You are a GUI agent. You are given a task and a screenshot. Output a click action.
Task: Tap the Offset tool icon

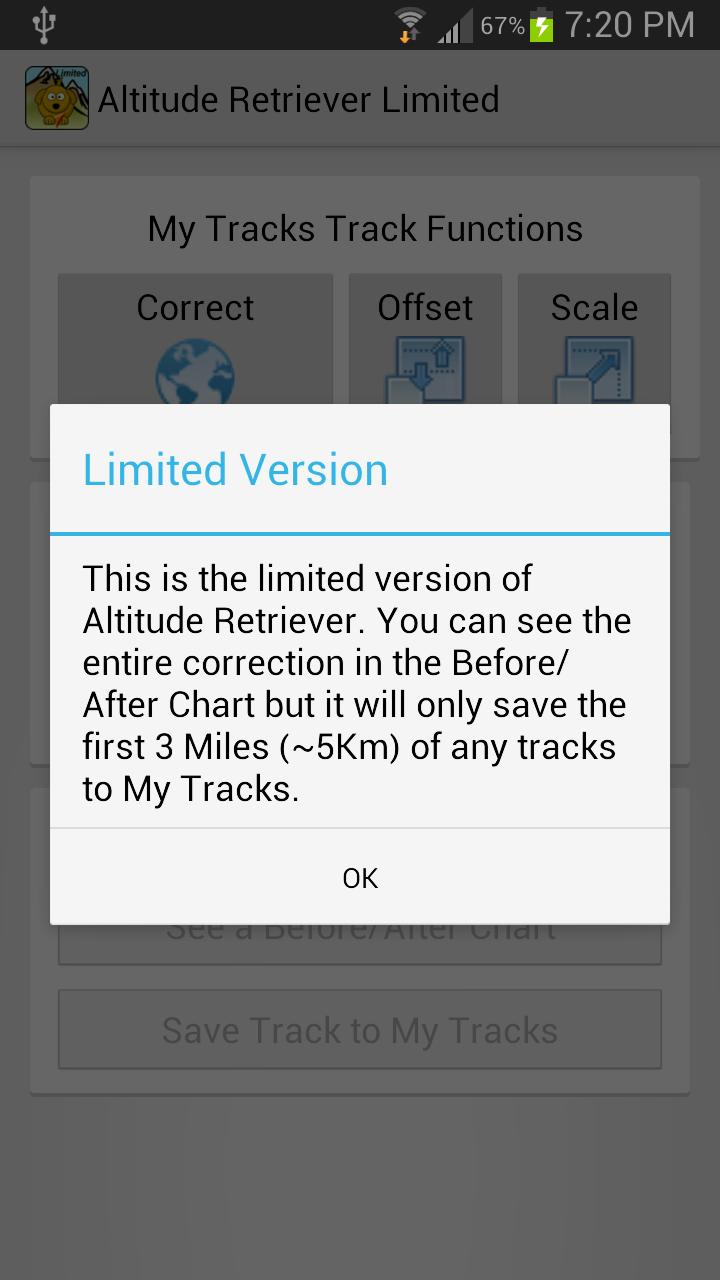(424, 370)
